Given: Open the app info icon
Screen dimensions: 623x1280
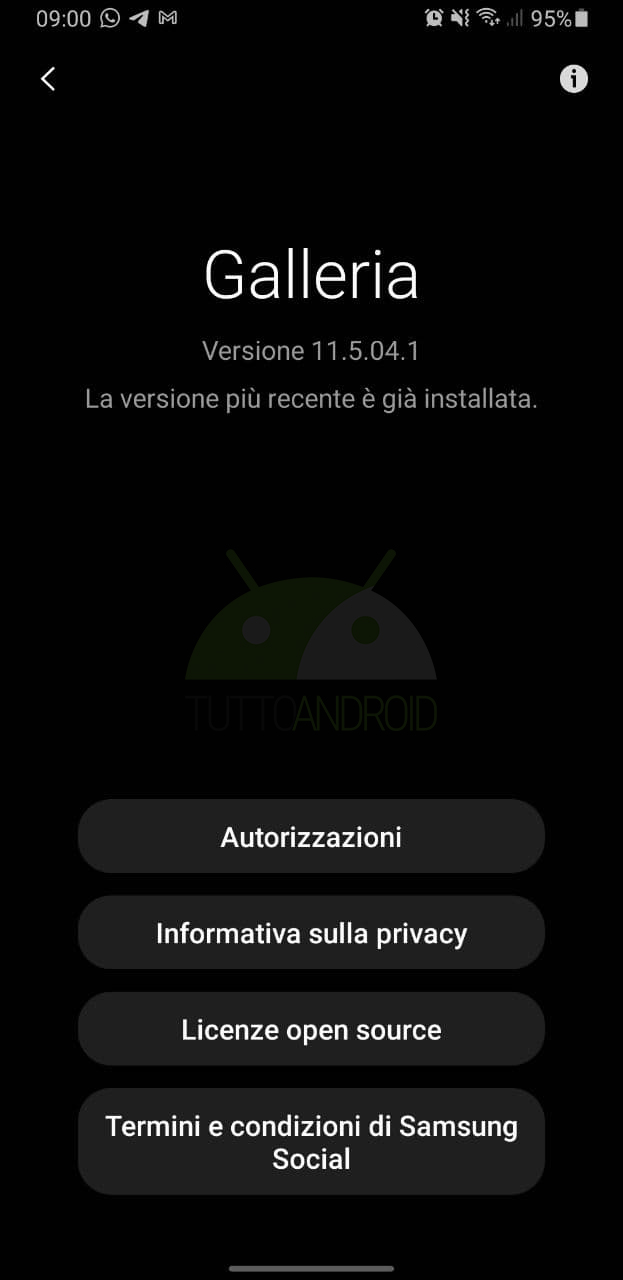Looking at the screenshot, I should tap(574, 79).
